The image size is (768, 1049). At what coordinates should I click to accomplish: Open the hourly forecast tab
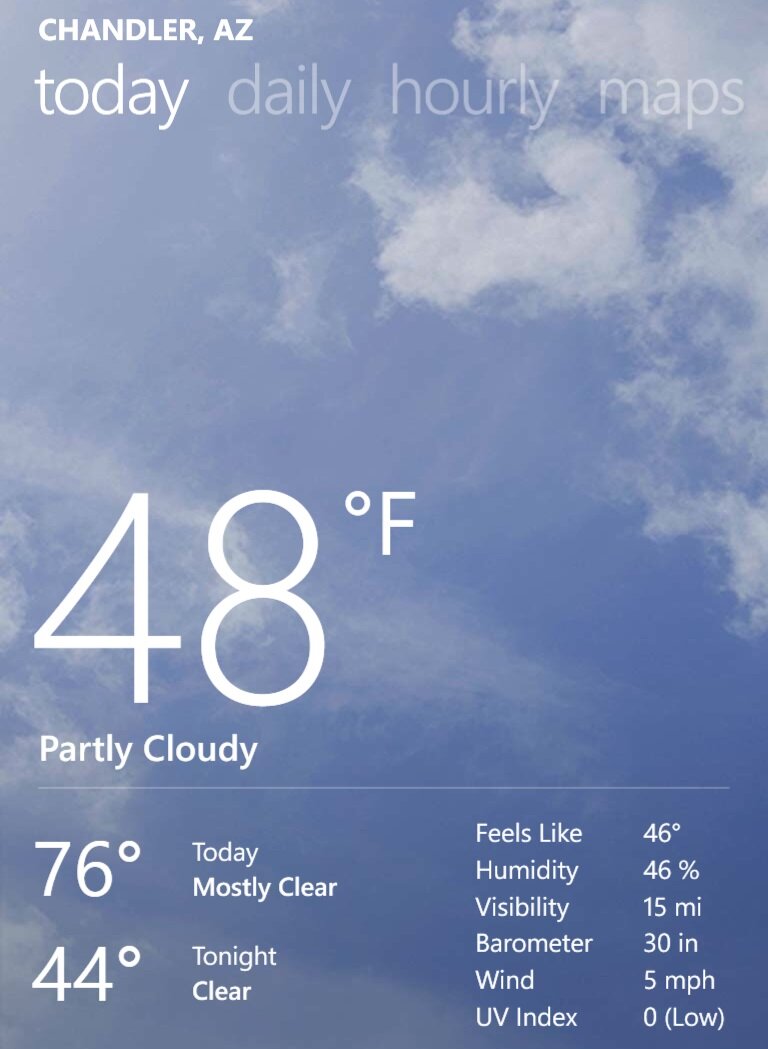[473, 94]
